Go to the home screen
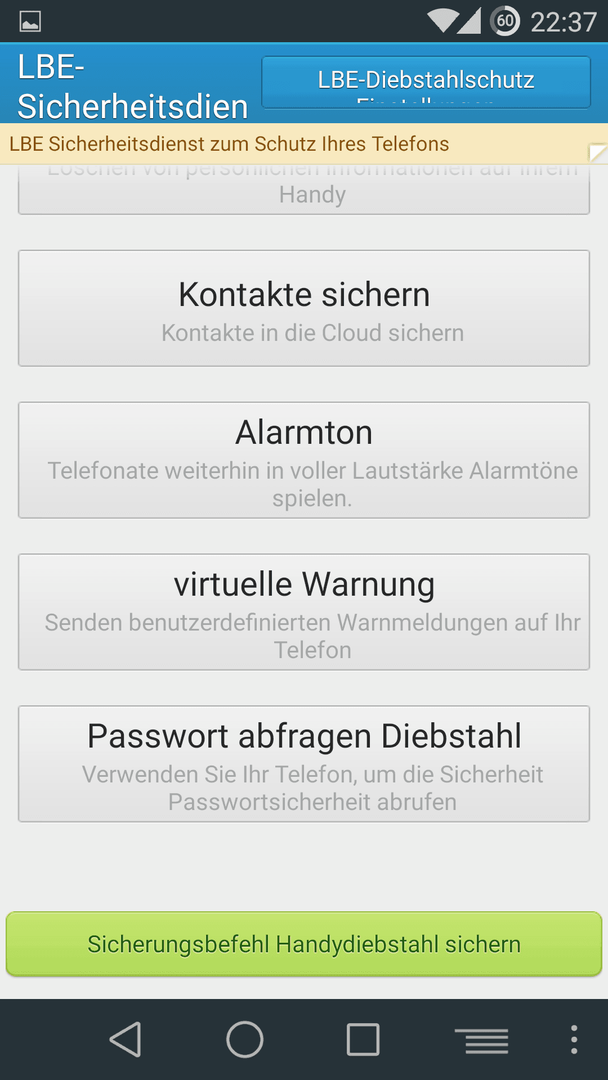608x1080 pixels. (244, 1039)
